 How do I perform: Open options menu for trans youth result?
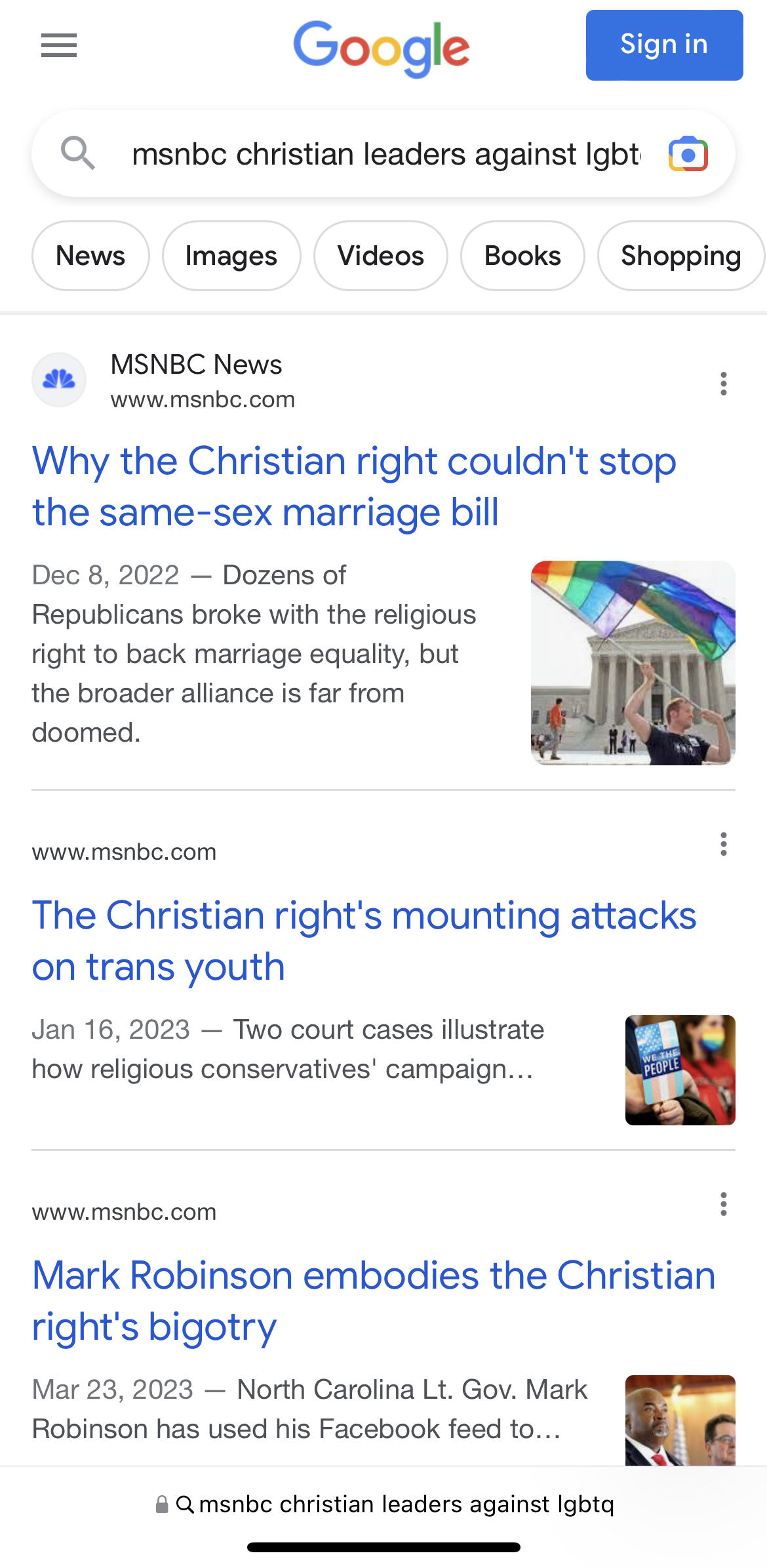click(x=723, y=844)
